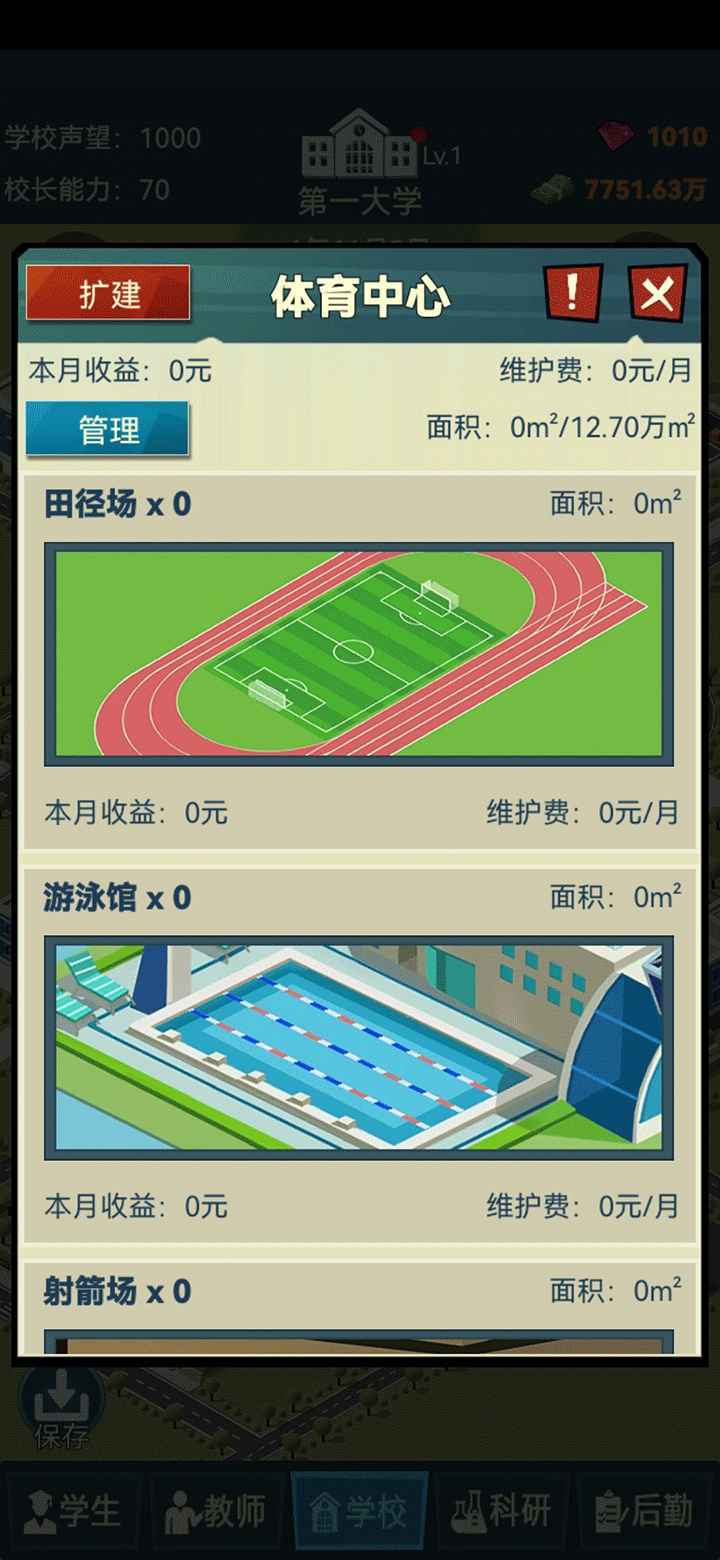Screen dimensions: 720x1560
Task: Close the 体育中心 dialog
Action: click(x=657, y=294)
